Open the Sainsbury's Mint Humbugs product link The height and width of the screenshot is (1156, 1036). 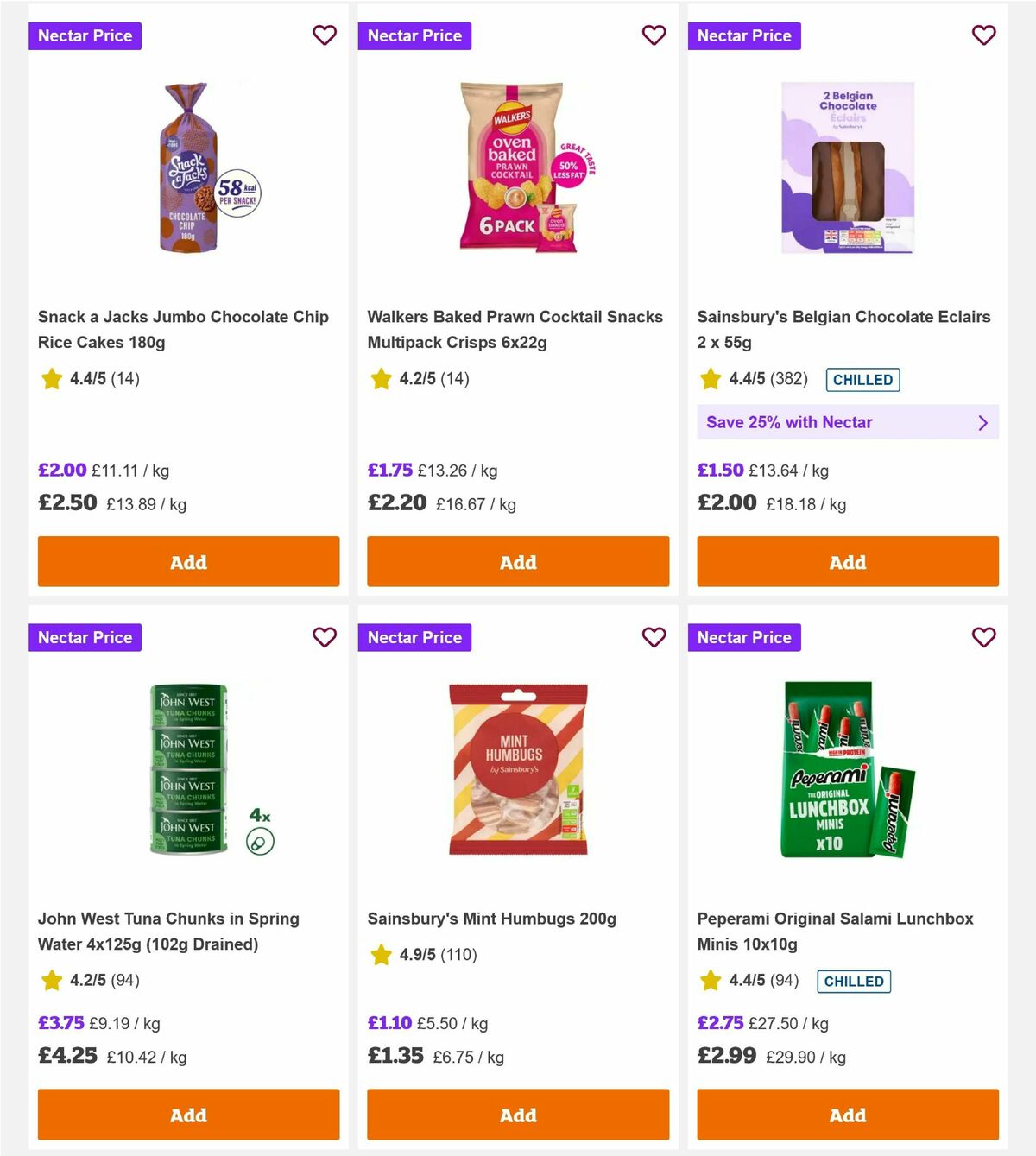pyautogui.click(x=493, y=919)
